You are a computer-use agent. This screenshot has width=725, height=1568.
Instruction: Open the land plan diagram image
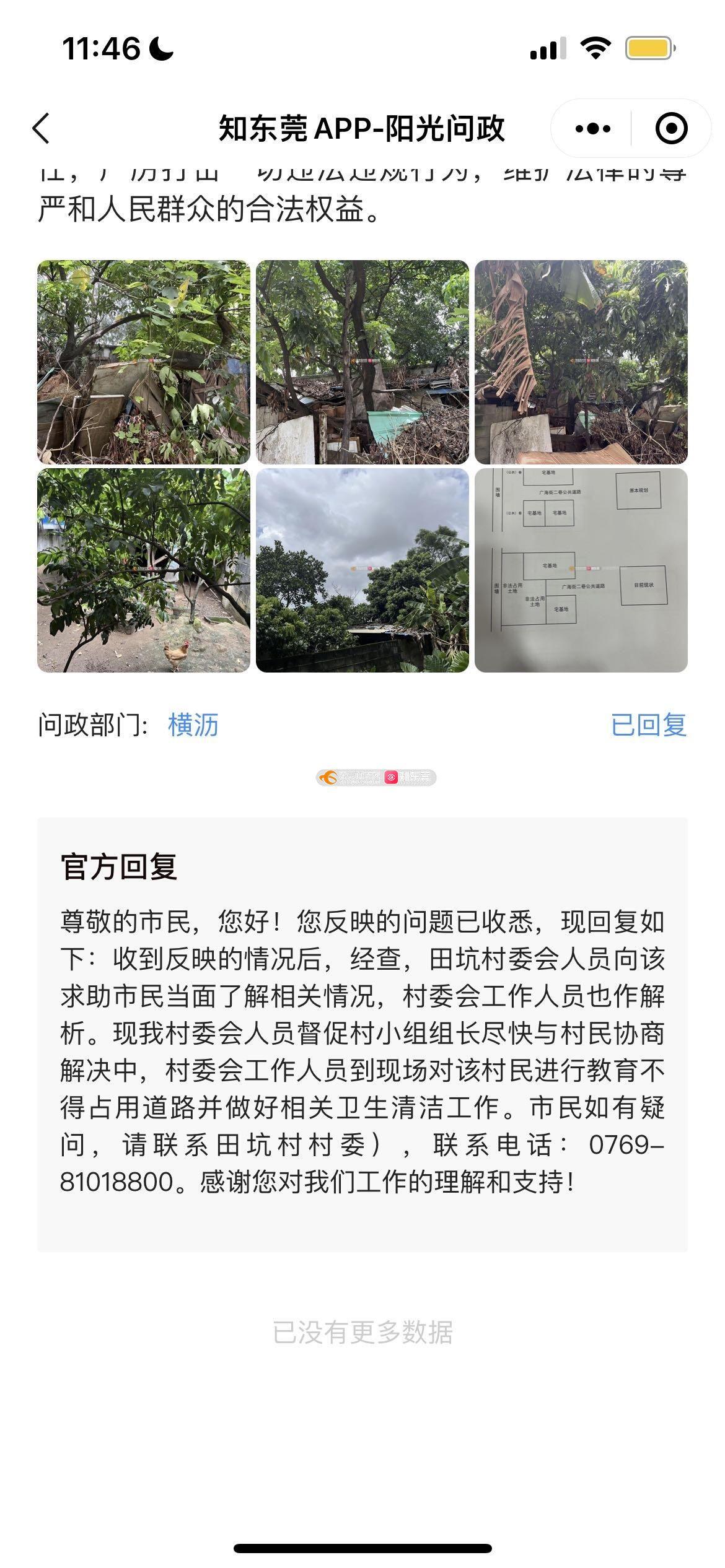coord(581,570)
